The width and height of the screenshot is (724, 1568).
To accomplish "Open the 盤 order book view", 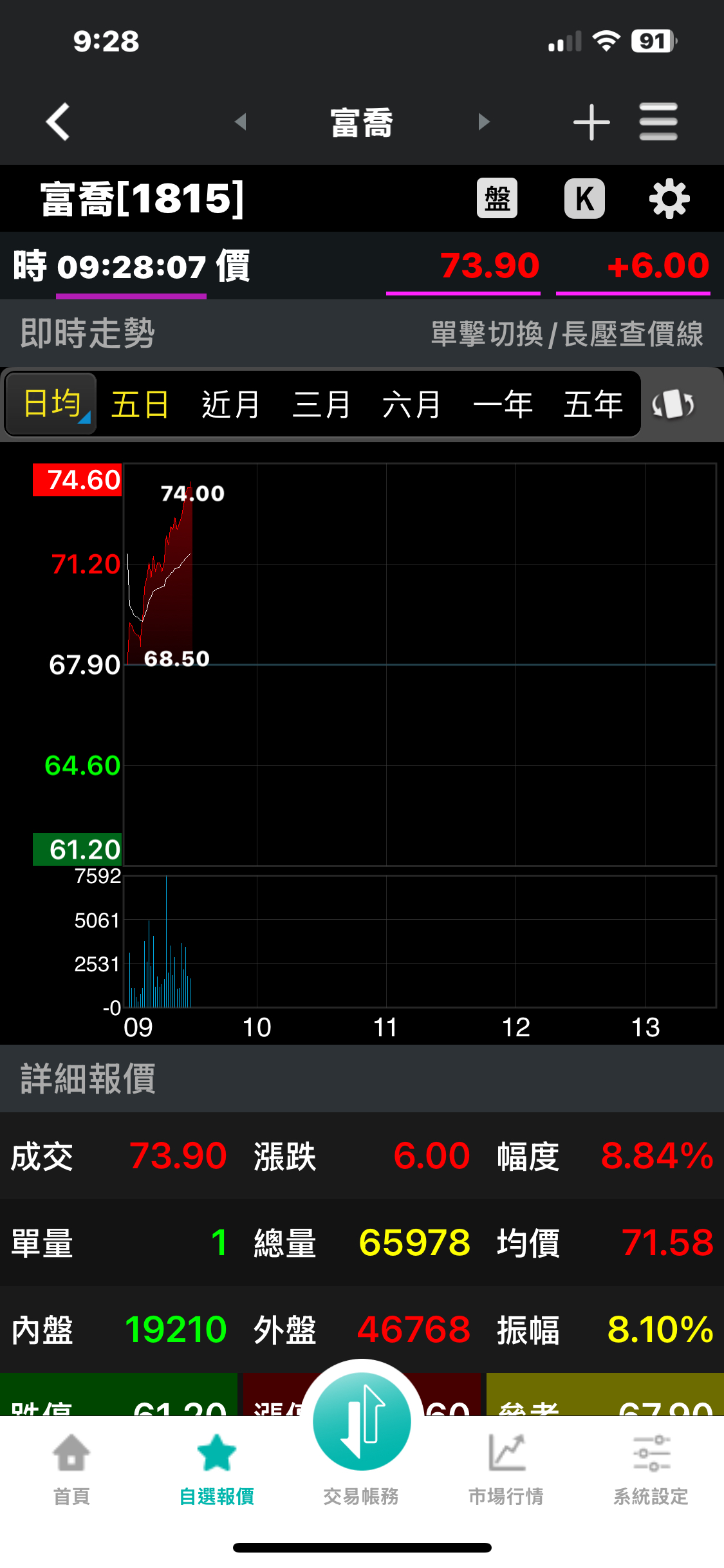I will click(x=497, y=198).
